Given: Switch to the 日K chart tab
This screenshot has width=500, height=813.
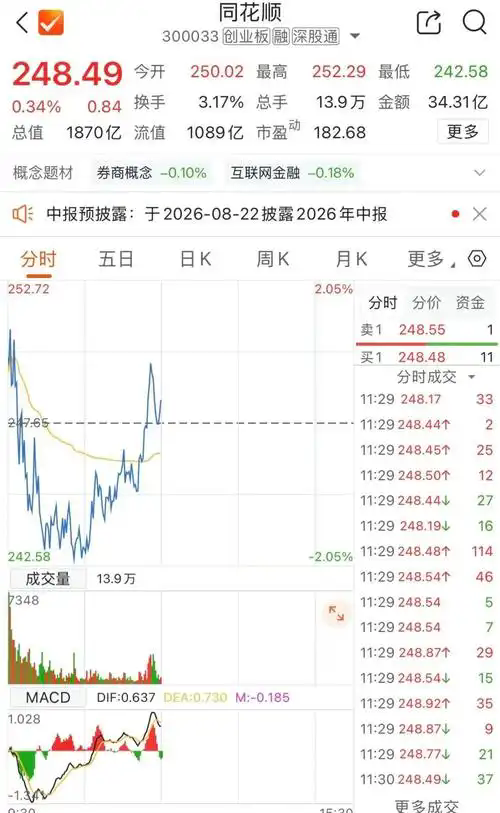Looking at the screenshot, I should coord(196,259).
